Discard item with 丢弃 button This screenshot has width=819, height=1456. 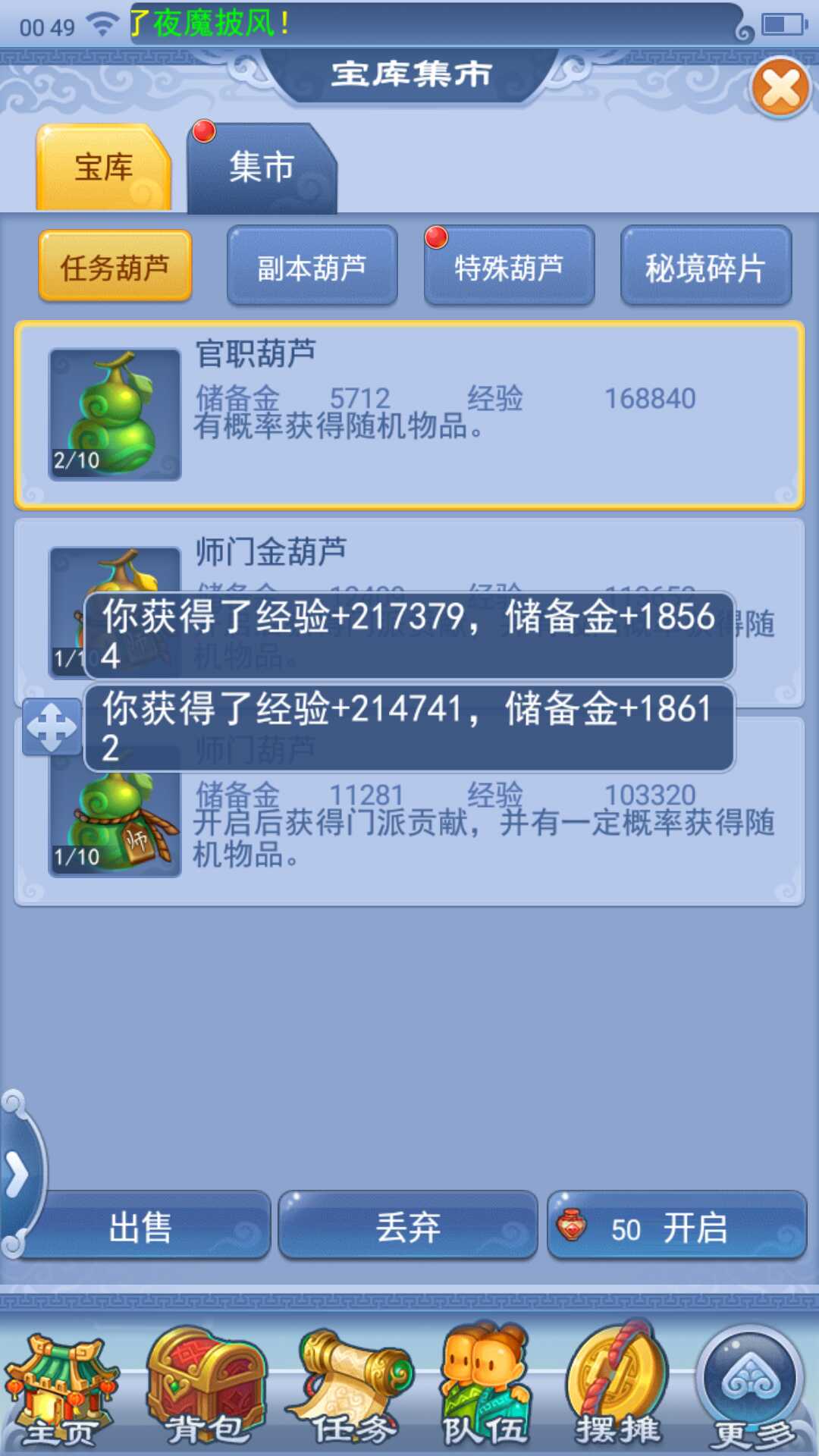408,1226
